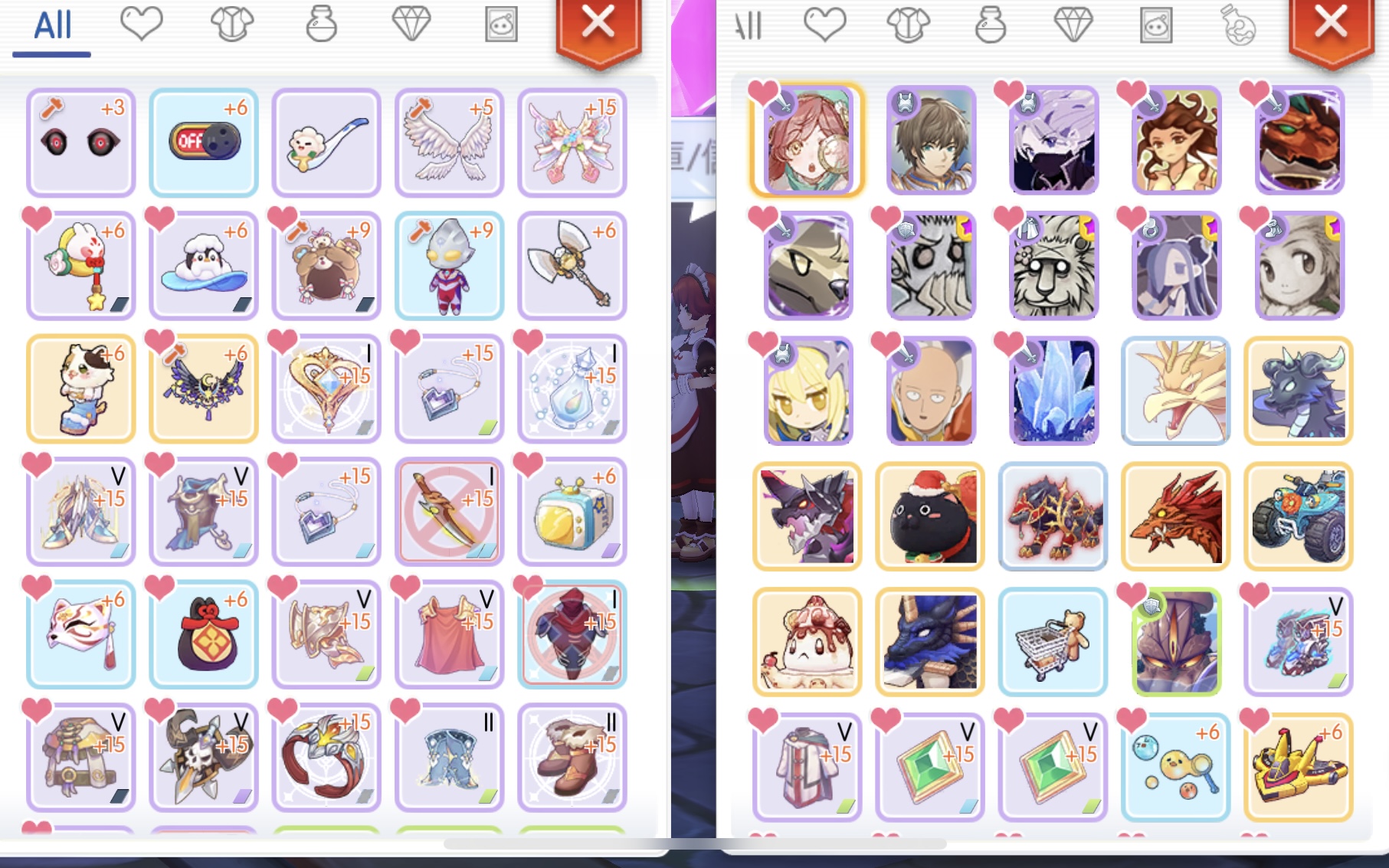Select the calico cat in boot item
This screenshot has height=868, width=1389.
80,388
